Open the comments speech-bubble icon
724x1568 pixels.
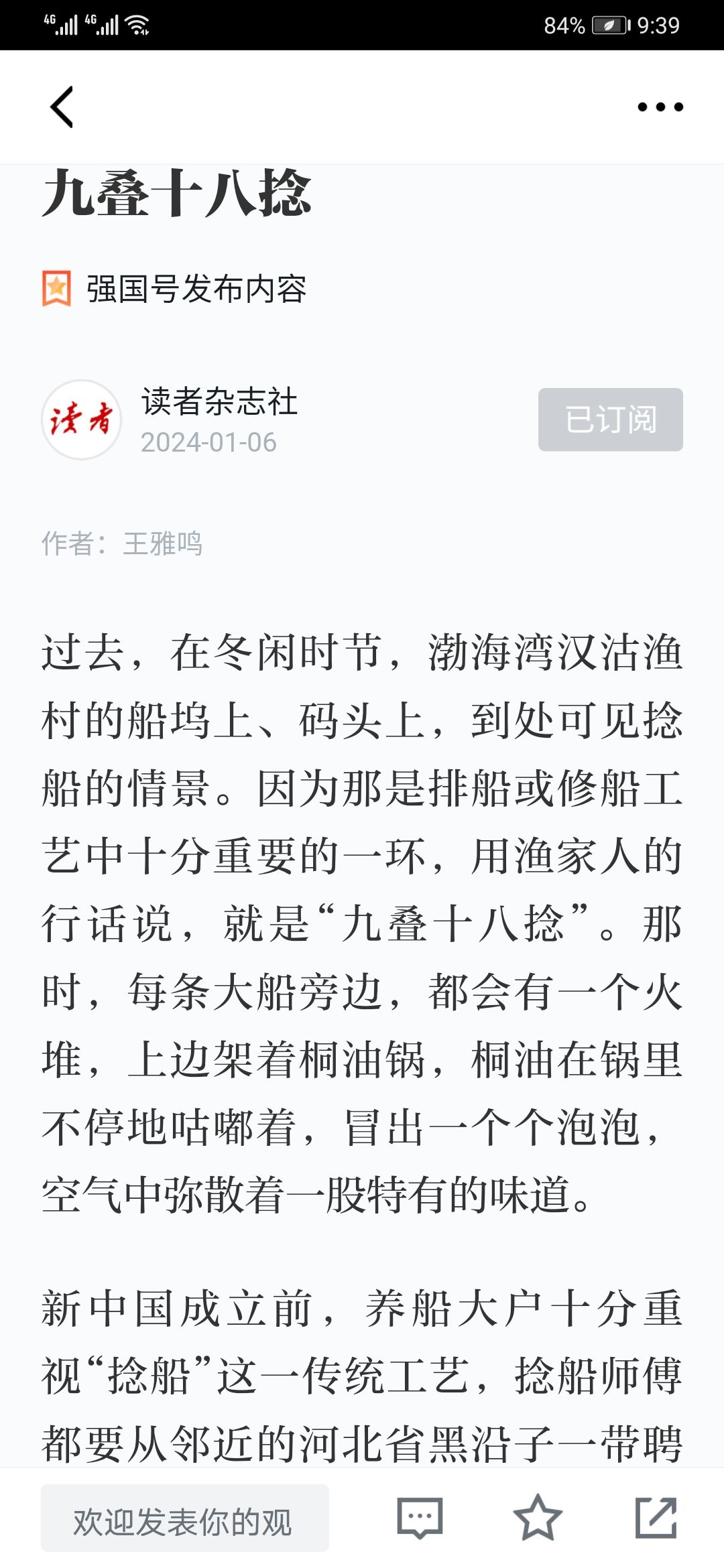click(420, 1518)
